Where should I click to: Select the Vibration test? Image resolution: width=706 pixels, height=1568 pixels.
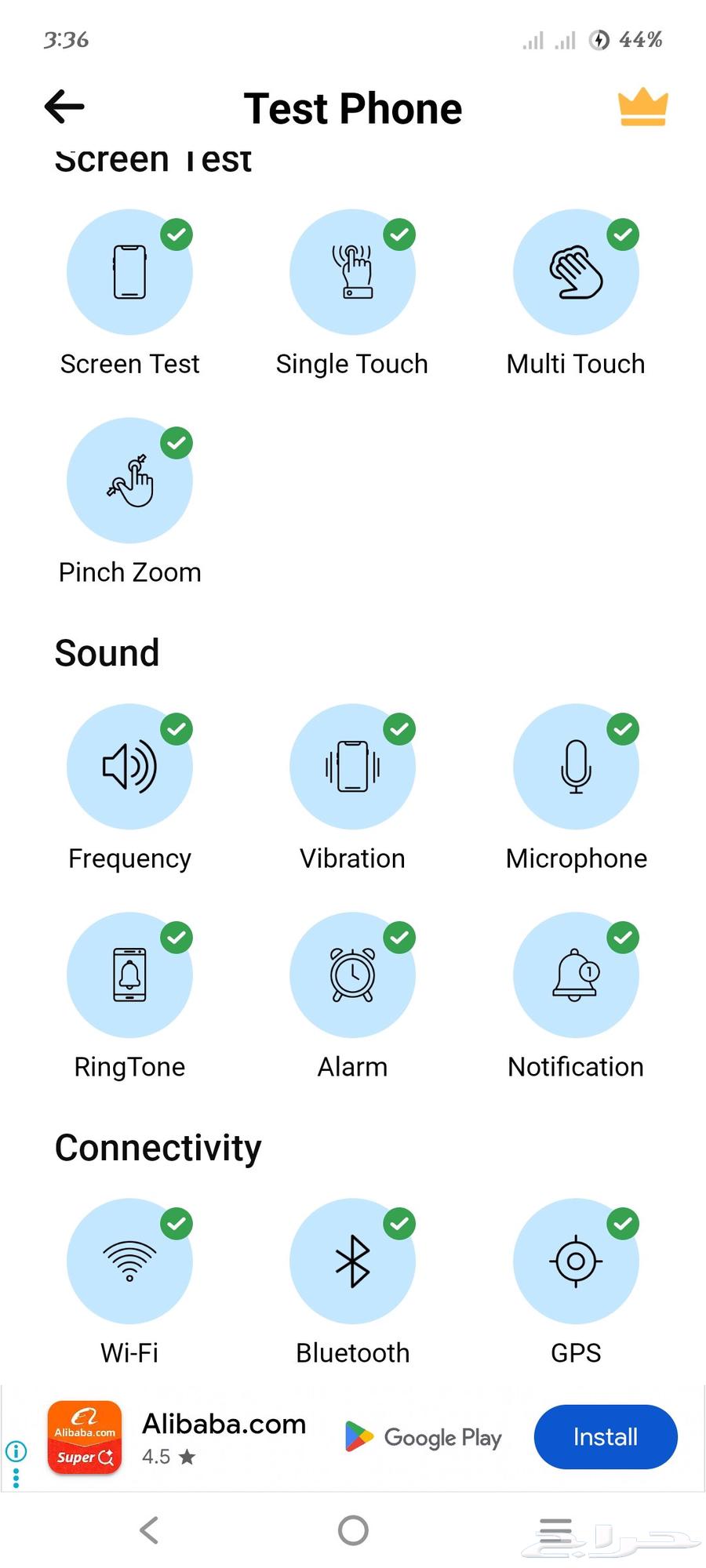coord(352,767)
